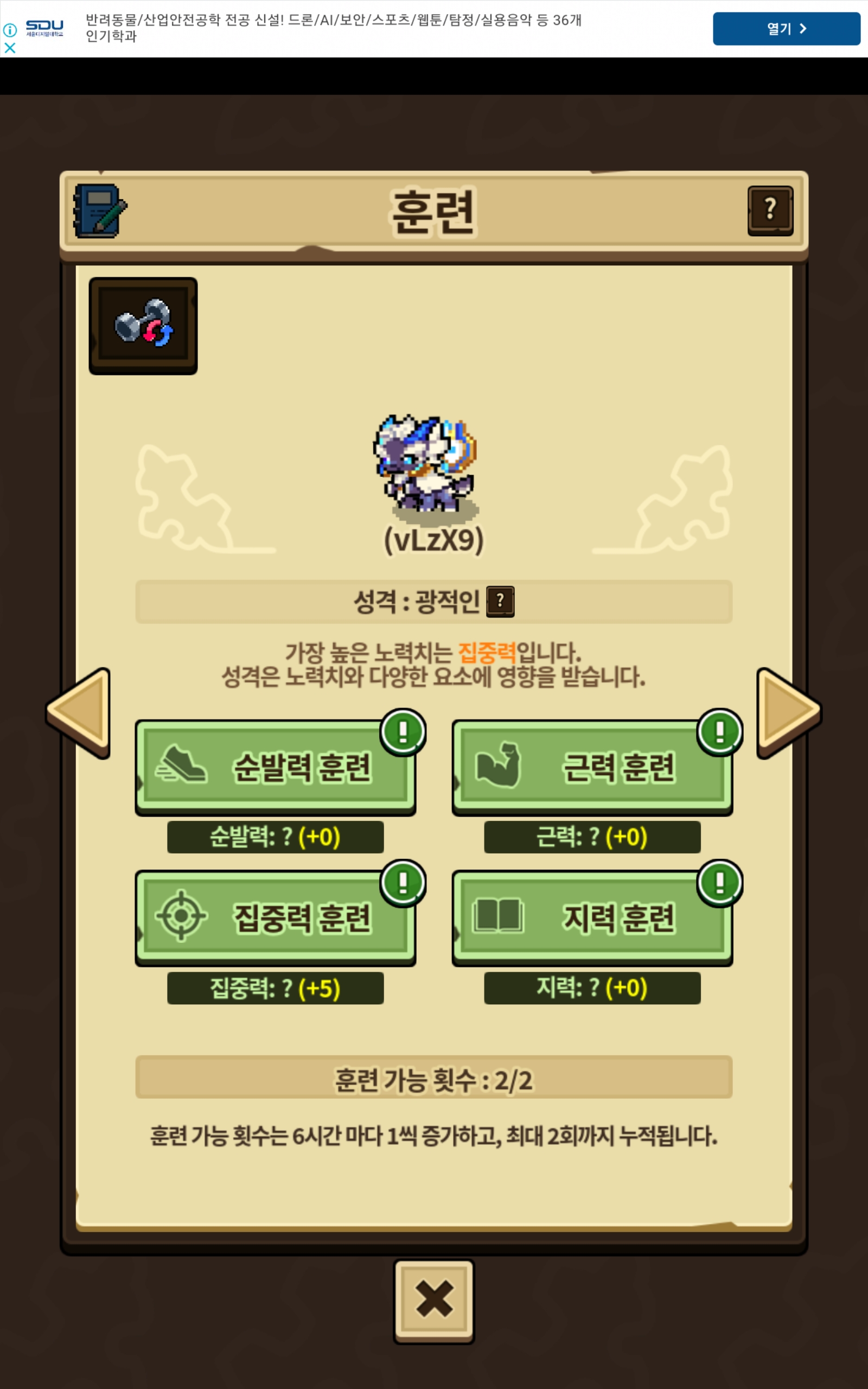
Task: Close the 훈련 window with the X
Action: [433, 1301]
